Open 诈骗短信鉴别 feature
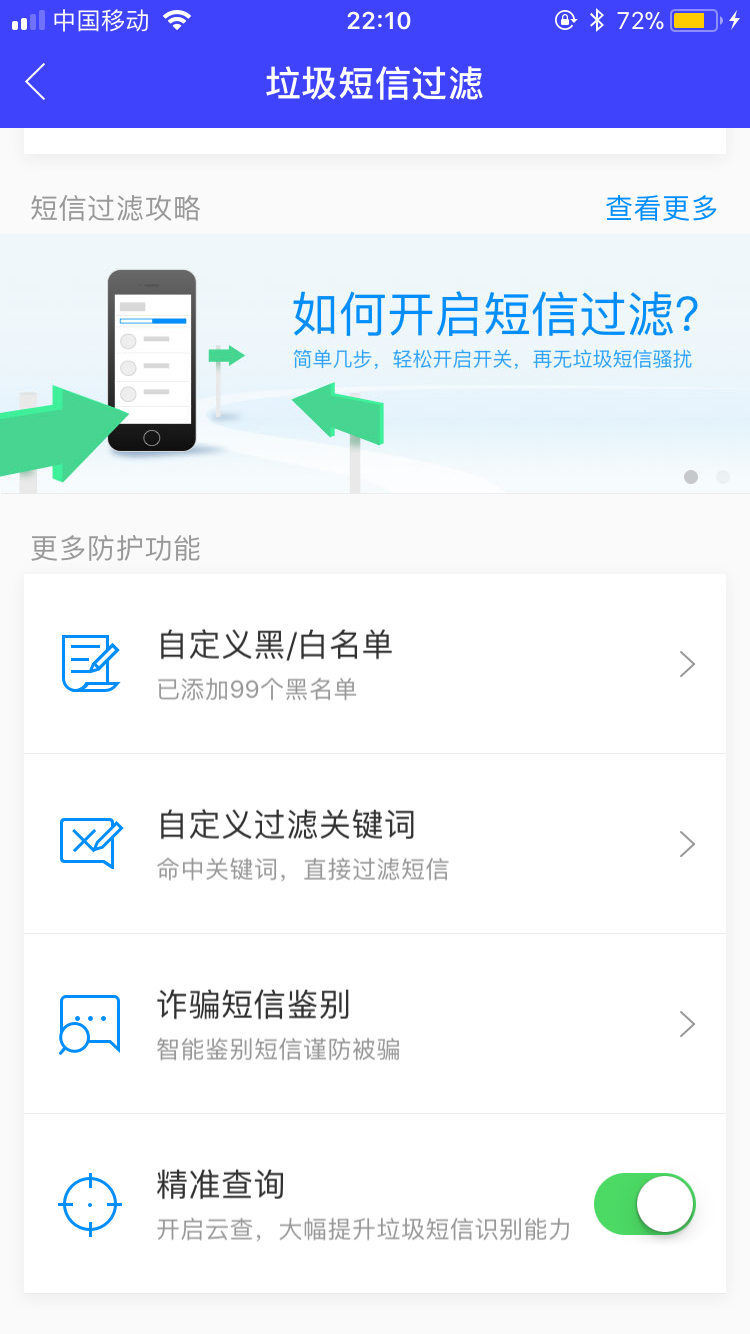The width and height of the screenshot is (750, 1334). pos(375,1023)
